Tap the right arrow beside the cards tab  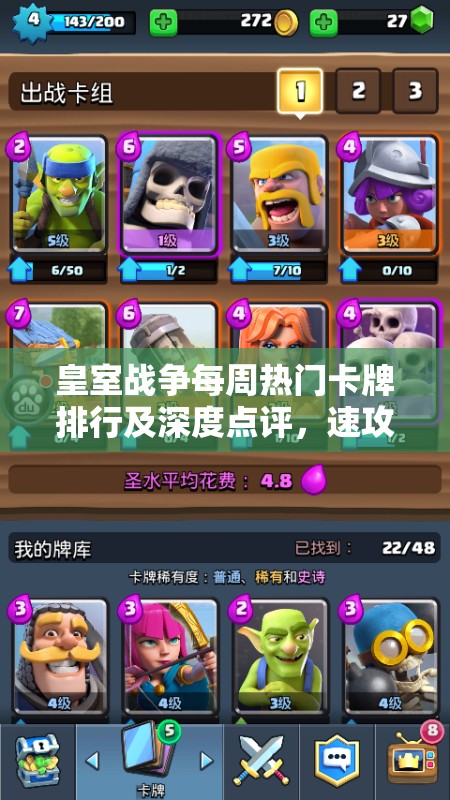point(206,761)
